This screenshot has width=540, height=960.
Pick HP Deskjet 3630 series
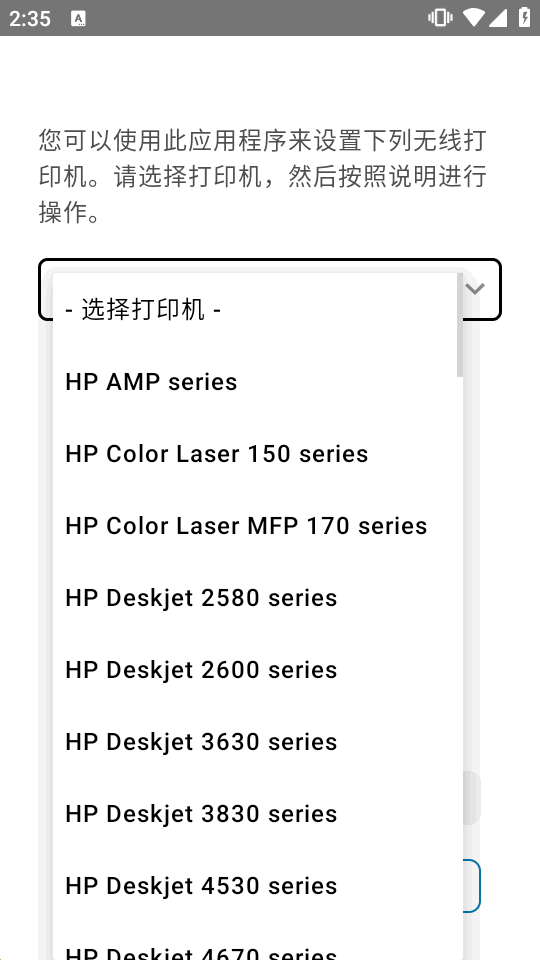(x=257, y=742)
